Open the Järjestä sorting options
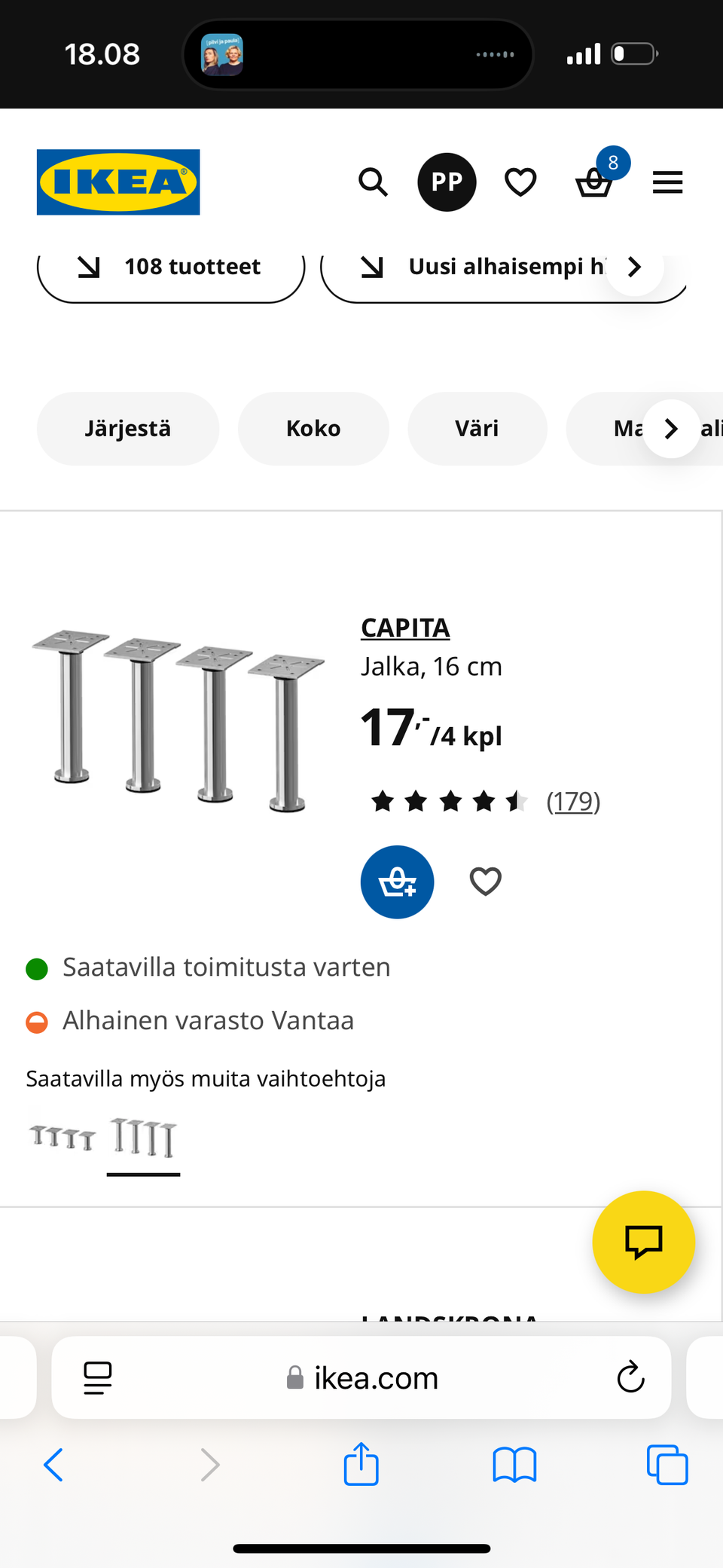 (127, 428)
